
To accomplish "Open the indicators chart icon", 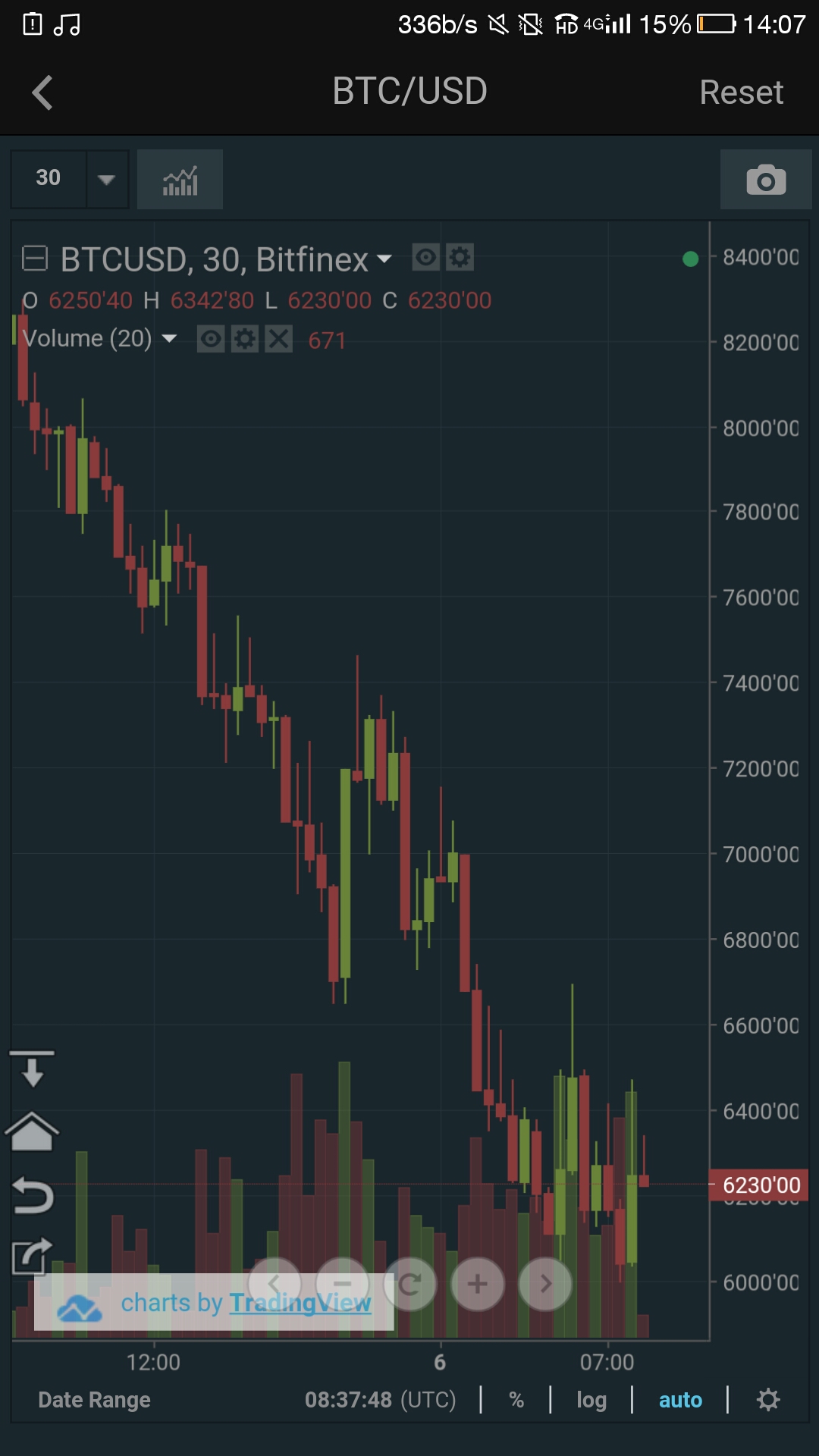I will (x=180, y=180).
